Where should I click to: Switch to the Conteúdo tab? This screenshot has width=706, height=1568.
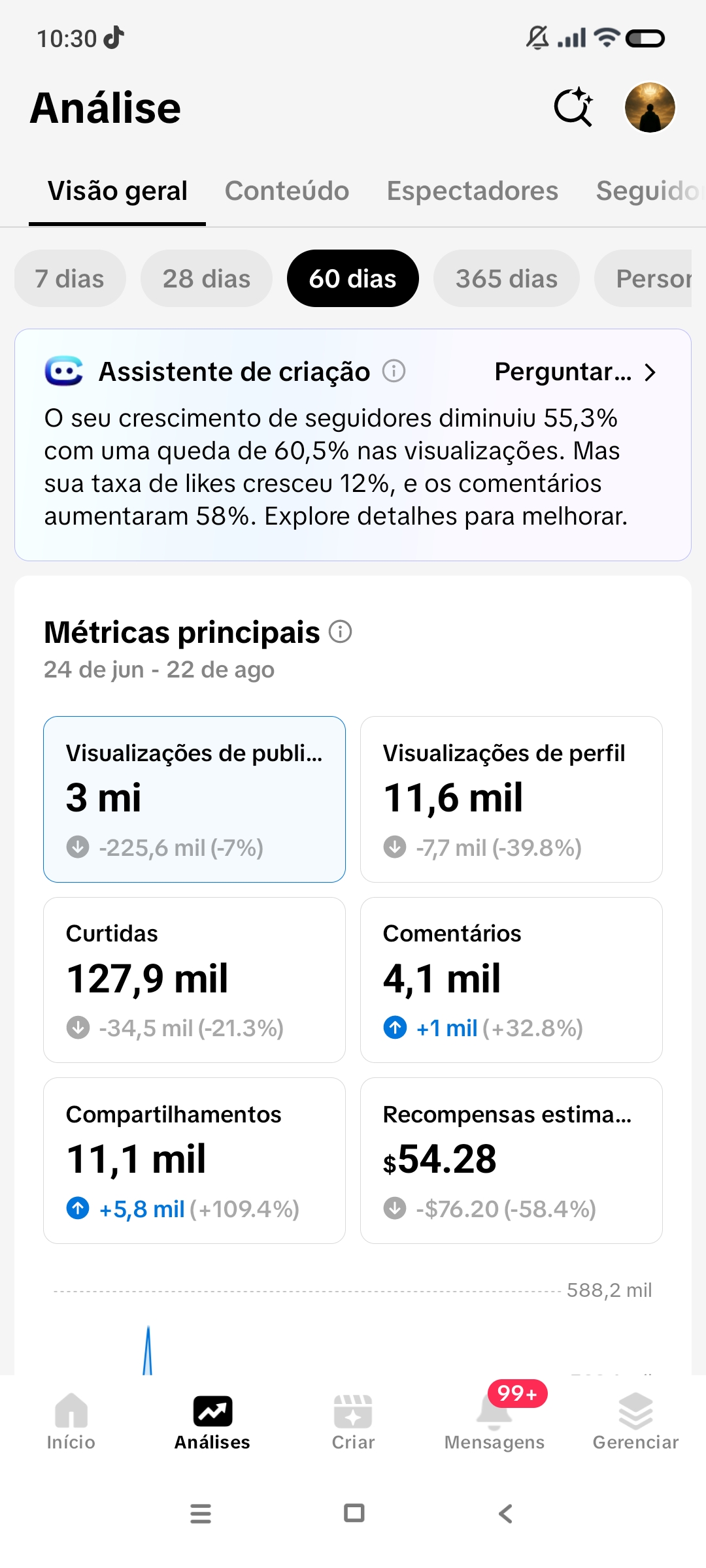287,191
